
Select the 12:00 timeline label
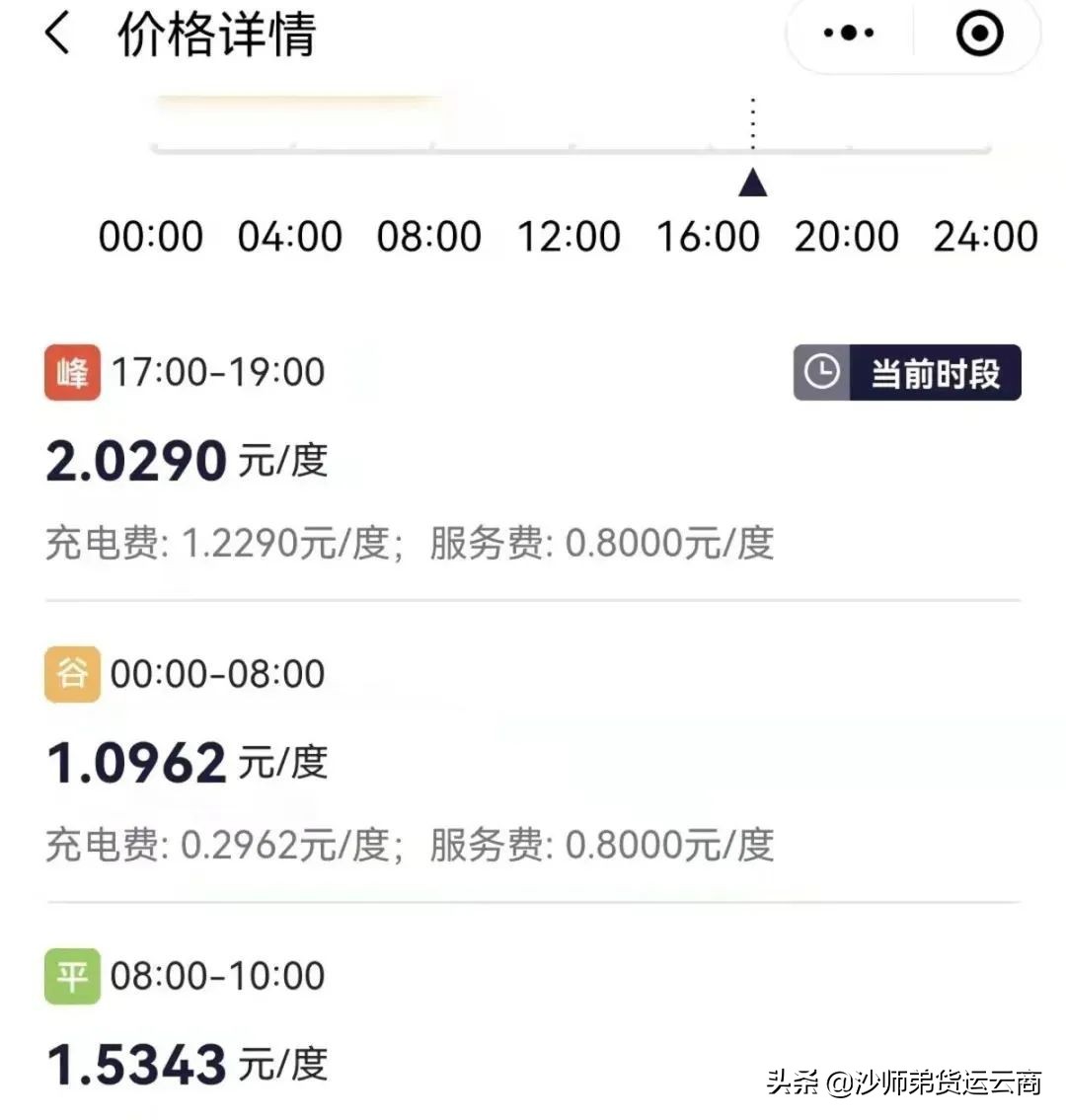point(570,235)
